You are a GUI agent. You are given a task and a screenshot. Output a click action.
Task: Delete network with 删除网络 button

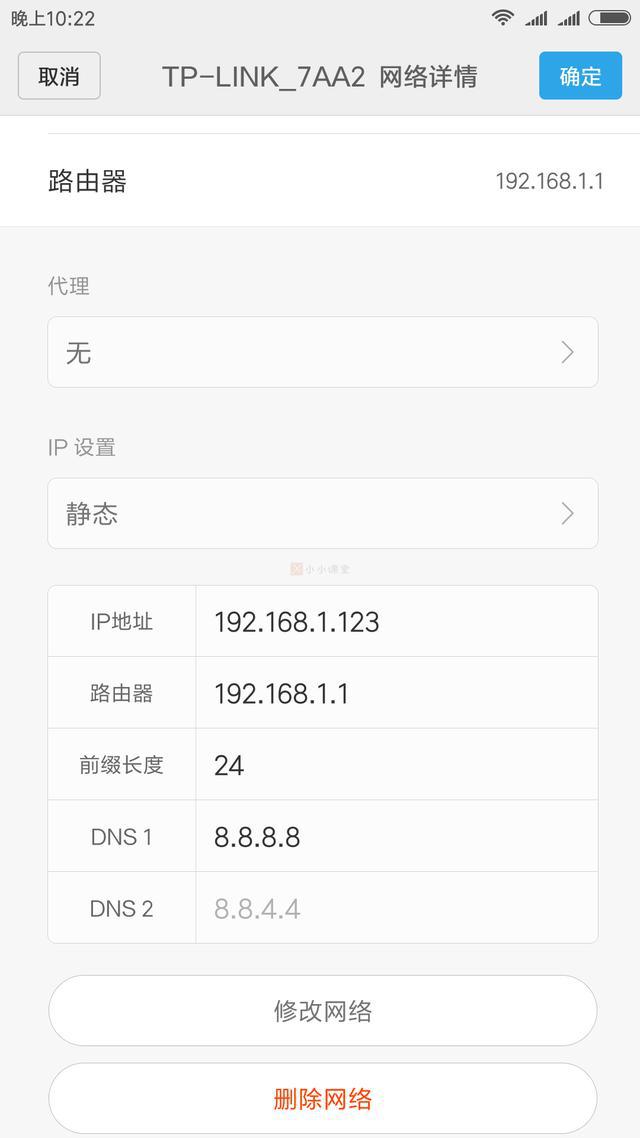point(322,1099)
